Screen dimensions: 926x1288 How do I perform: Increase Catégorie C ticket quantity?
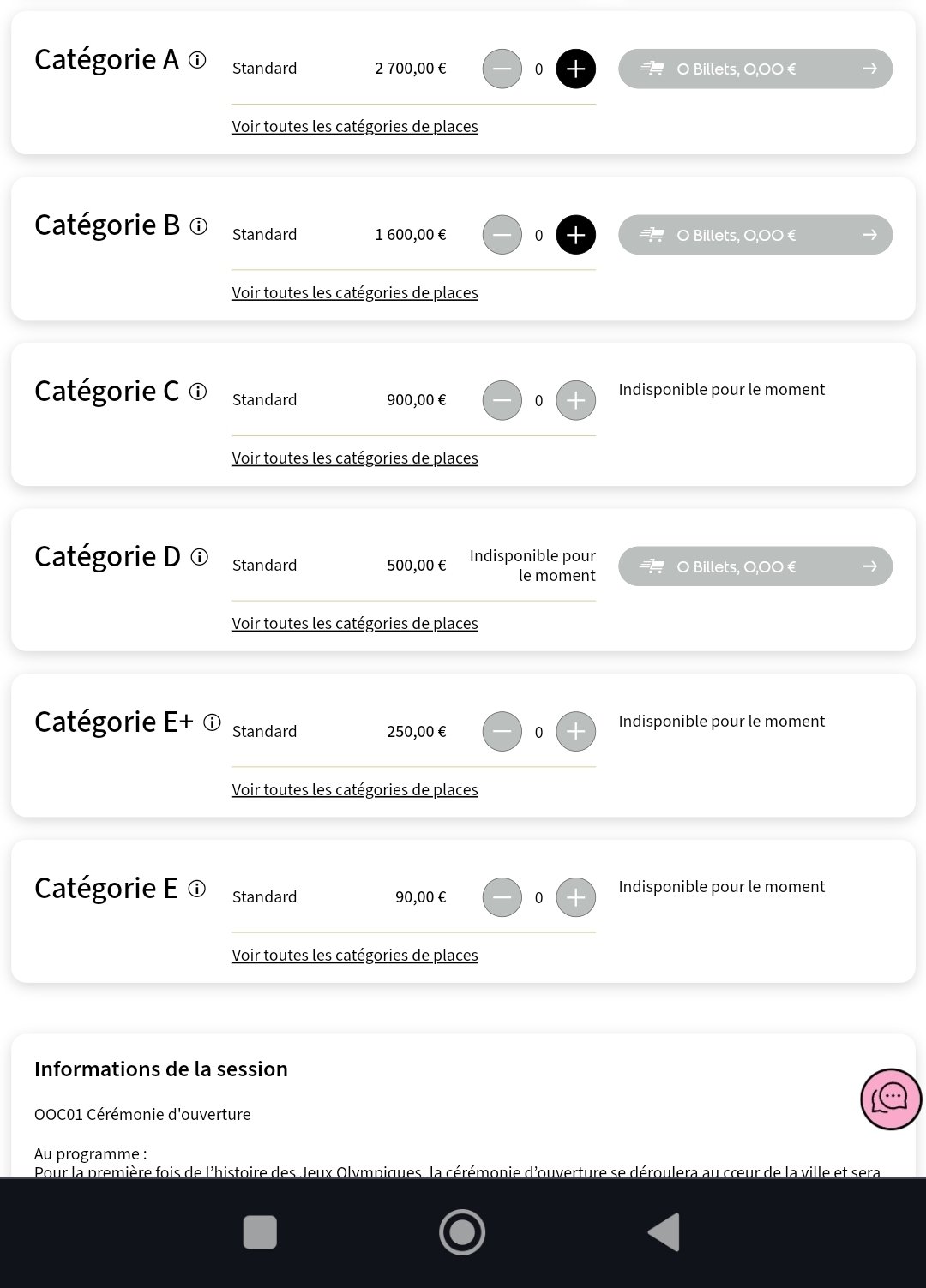(575, 400)
